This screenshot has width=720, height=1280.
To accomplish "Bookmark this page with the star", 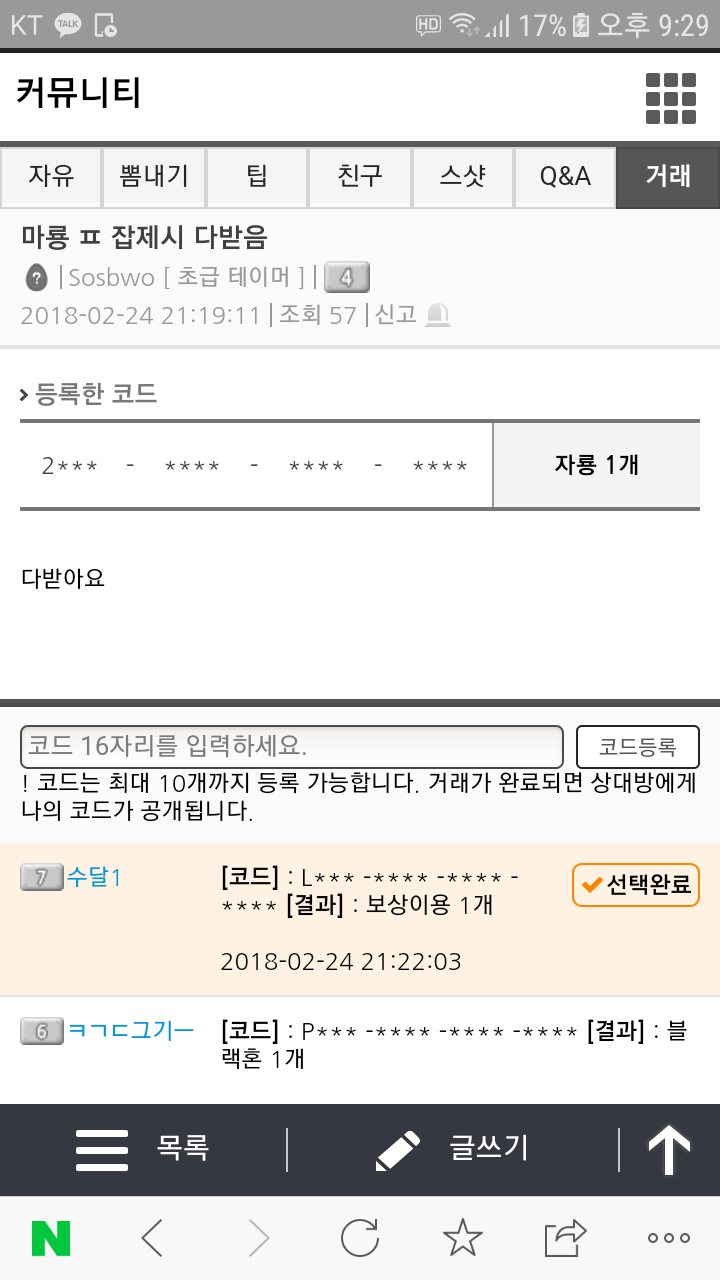I will click(462, 1238).
